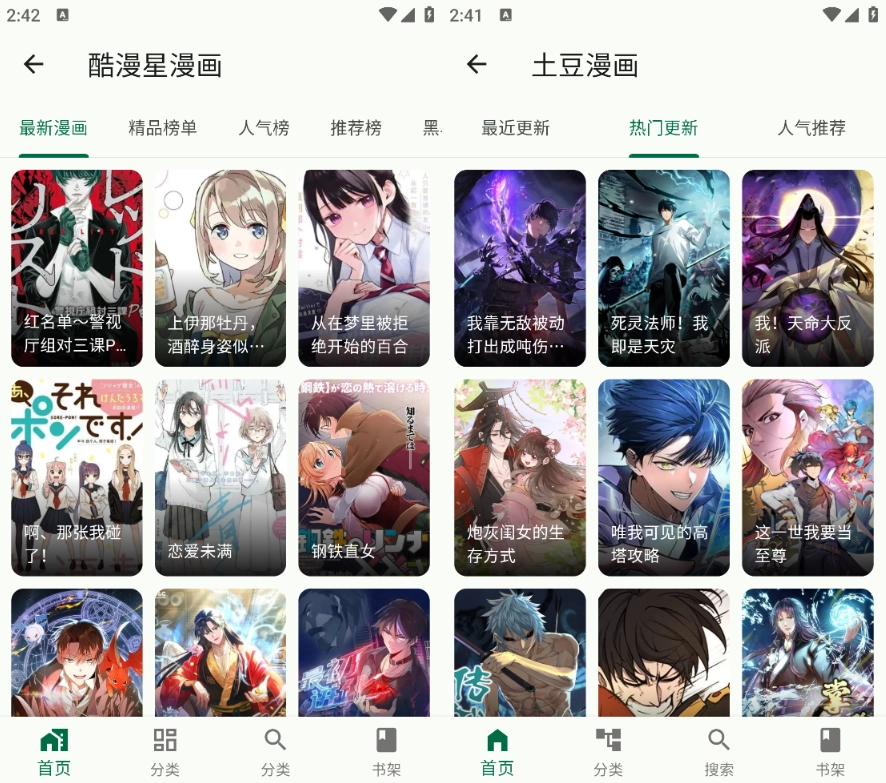The image size is (886, 783).
Task: Switch to the 最近更新 tab
Action: pyautogui.click(x=516, y=128)
